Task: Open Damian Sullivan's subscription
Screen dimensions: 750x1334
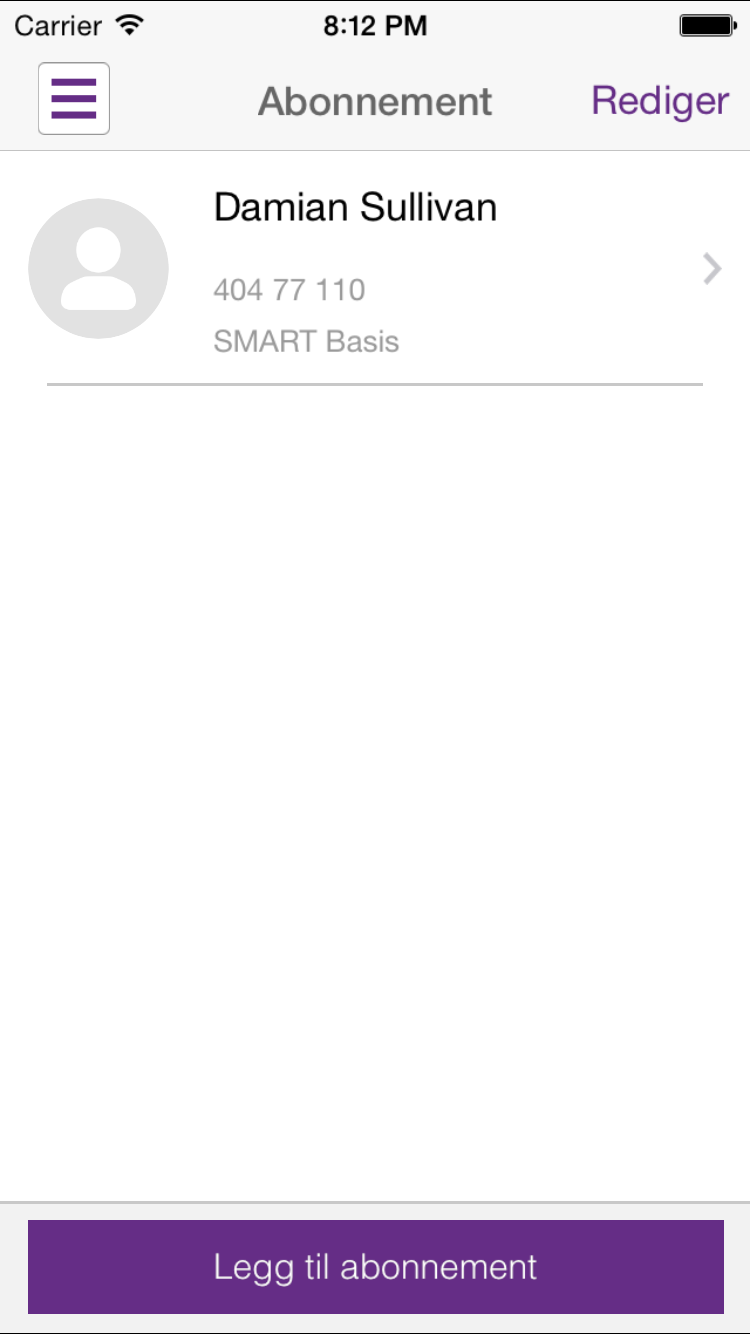Action: [x=375, y=270]
